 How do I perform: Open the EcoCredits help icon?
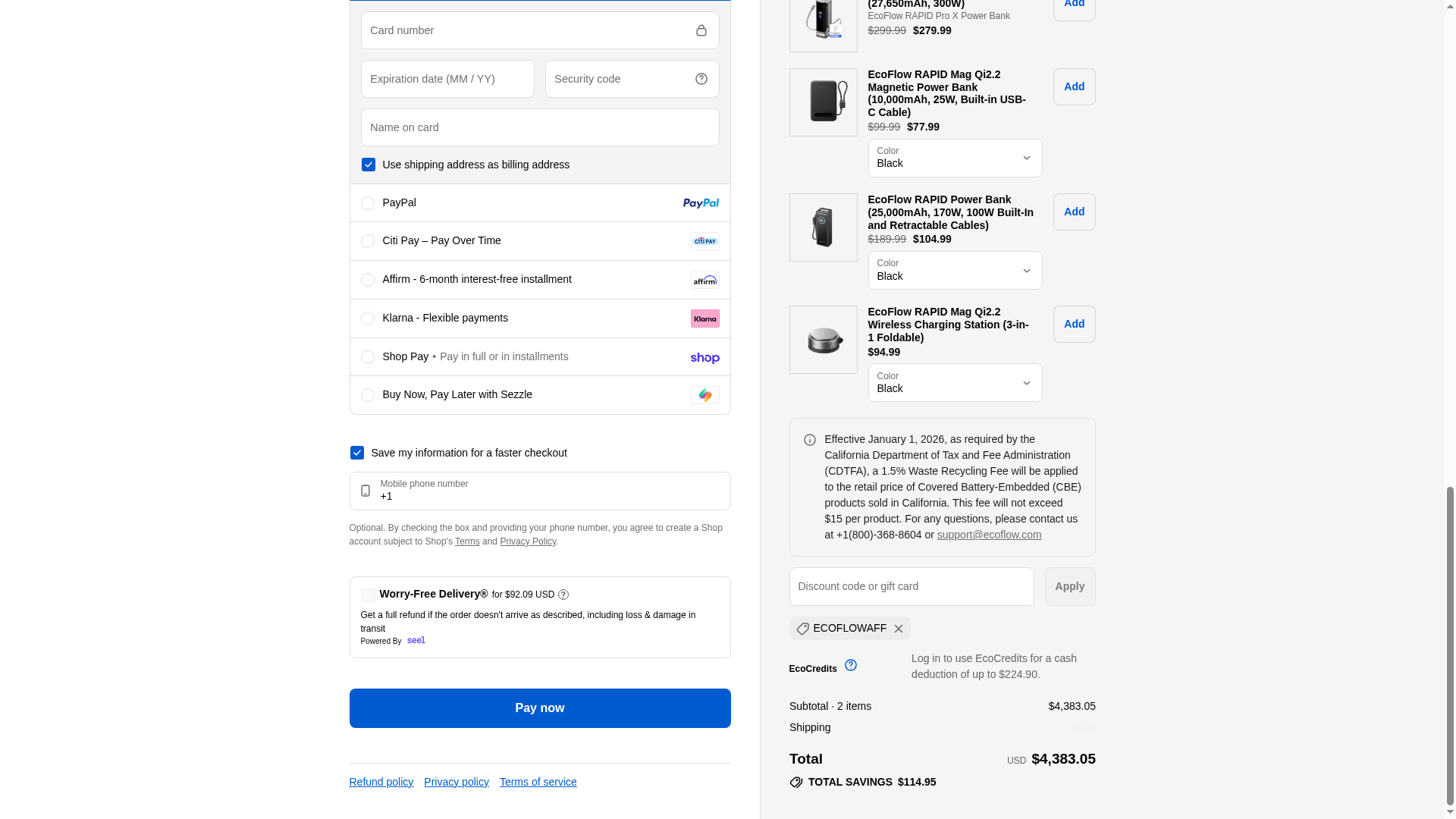[x=851, y=665]
